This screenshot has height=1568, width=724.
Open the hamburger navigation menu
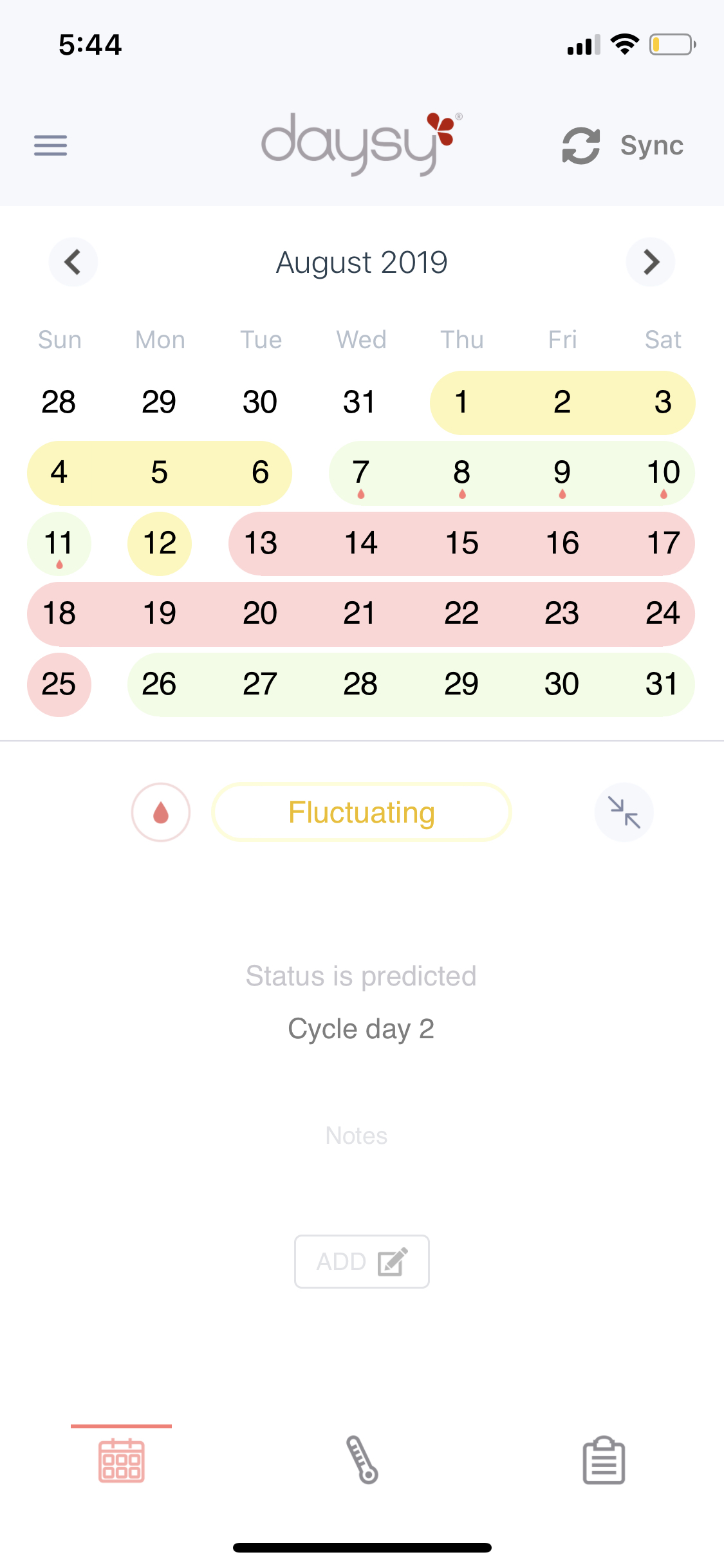[x=50, y=145]
